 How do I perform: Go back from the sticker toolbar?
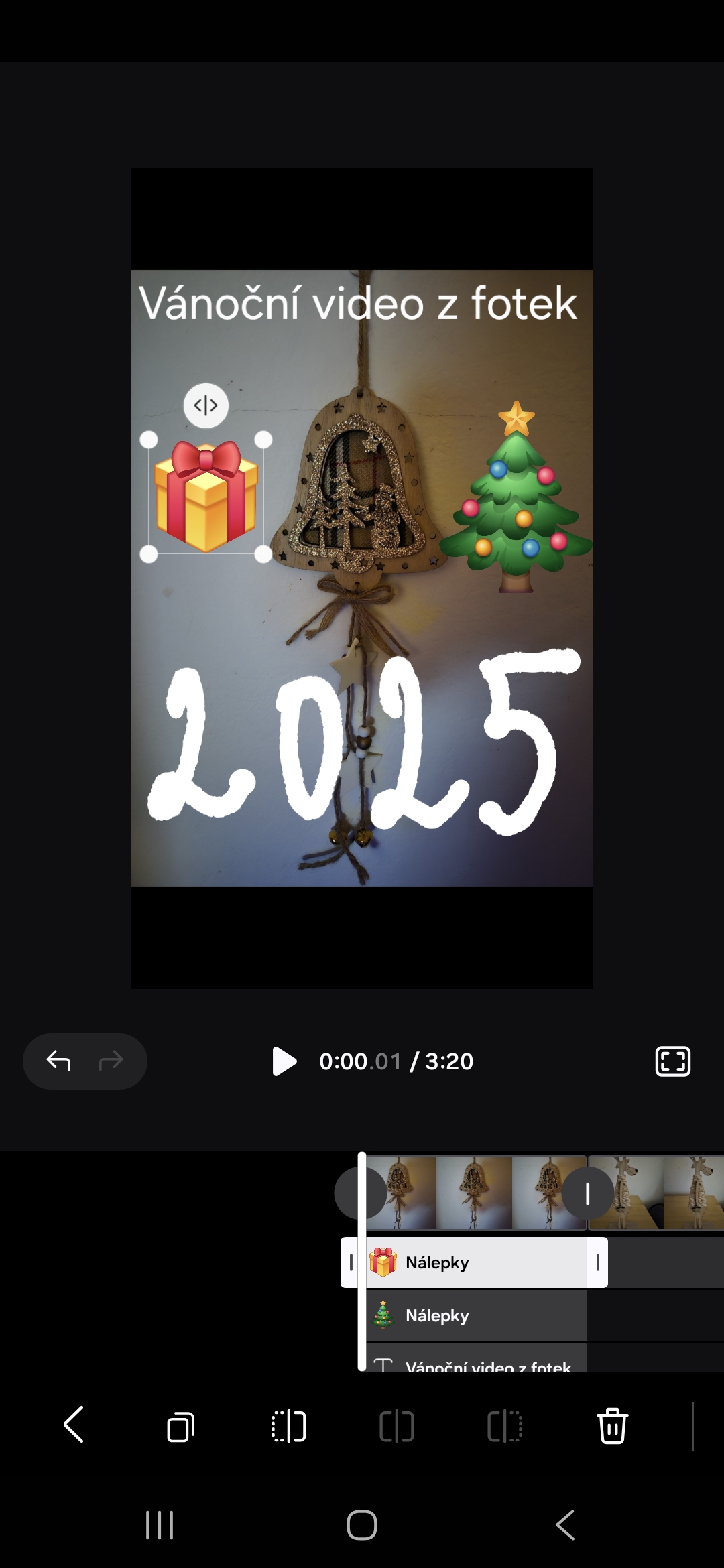(74, 1425)
